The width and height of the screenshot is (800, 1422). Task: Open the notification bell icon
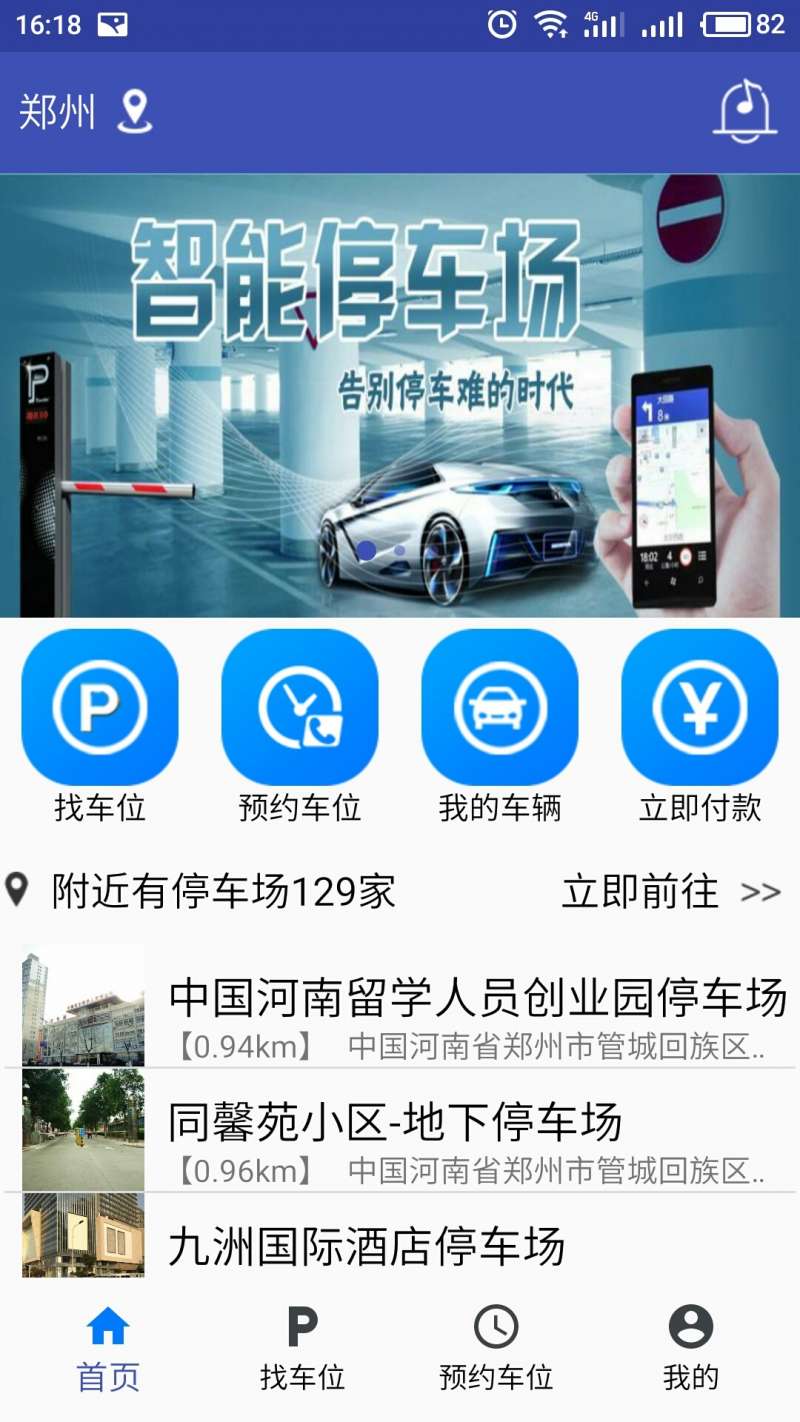click(744, 111)
